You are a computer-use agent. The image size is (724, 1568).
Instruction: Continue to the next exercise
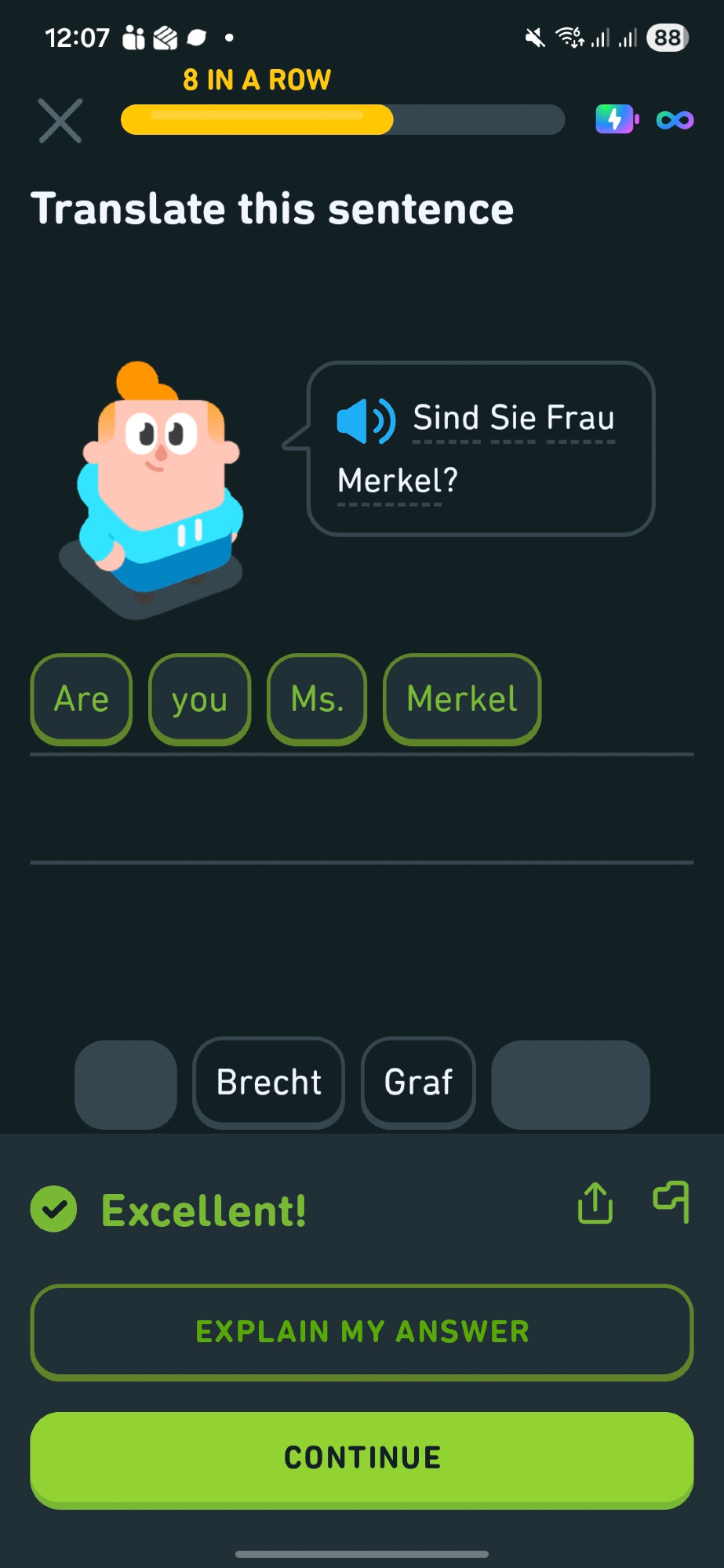pyautogui.click(x=362, y=1458)
